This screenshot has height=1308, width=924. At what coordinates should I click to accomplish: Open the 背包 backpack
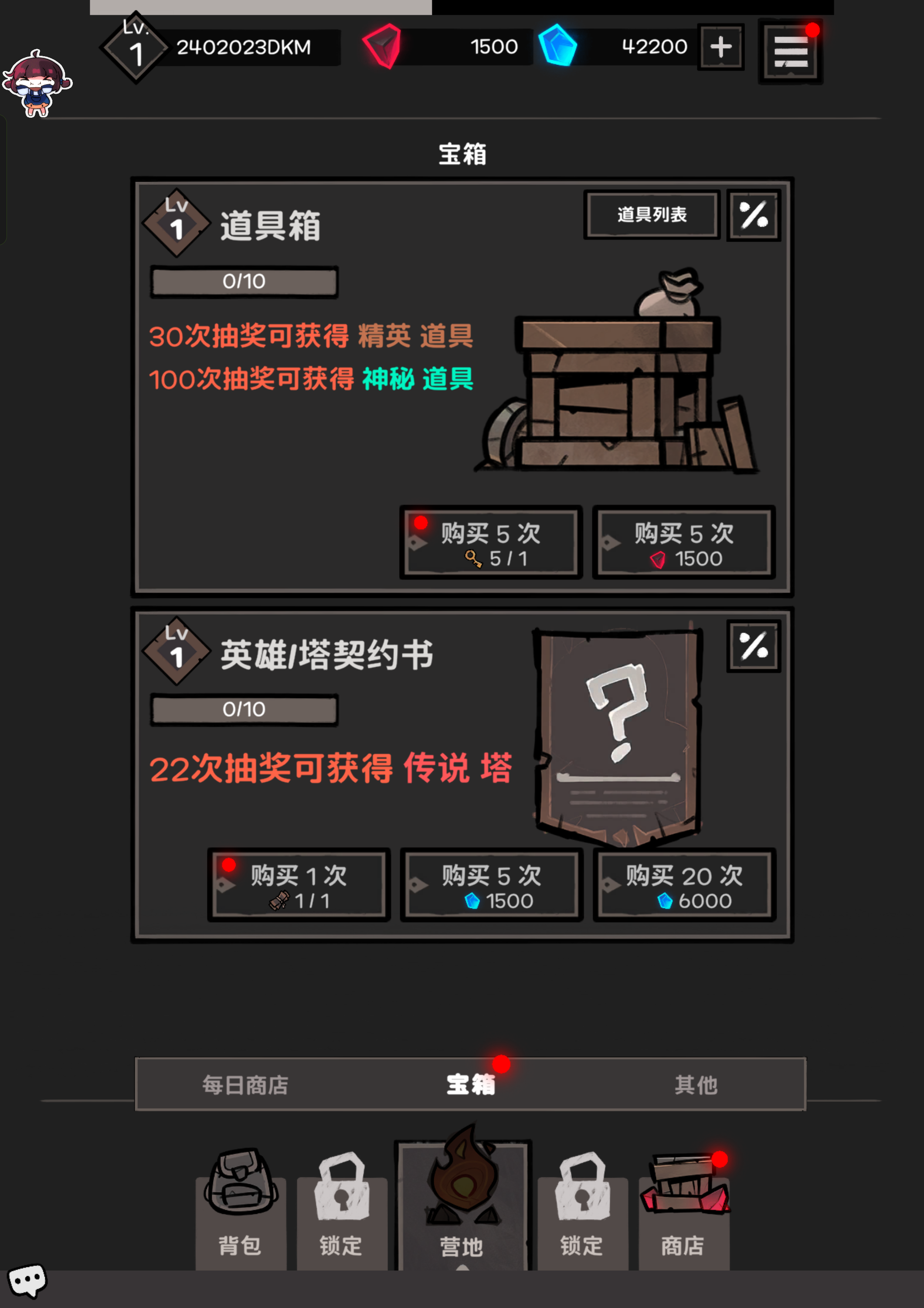click(x=241, y=1208)
